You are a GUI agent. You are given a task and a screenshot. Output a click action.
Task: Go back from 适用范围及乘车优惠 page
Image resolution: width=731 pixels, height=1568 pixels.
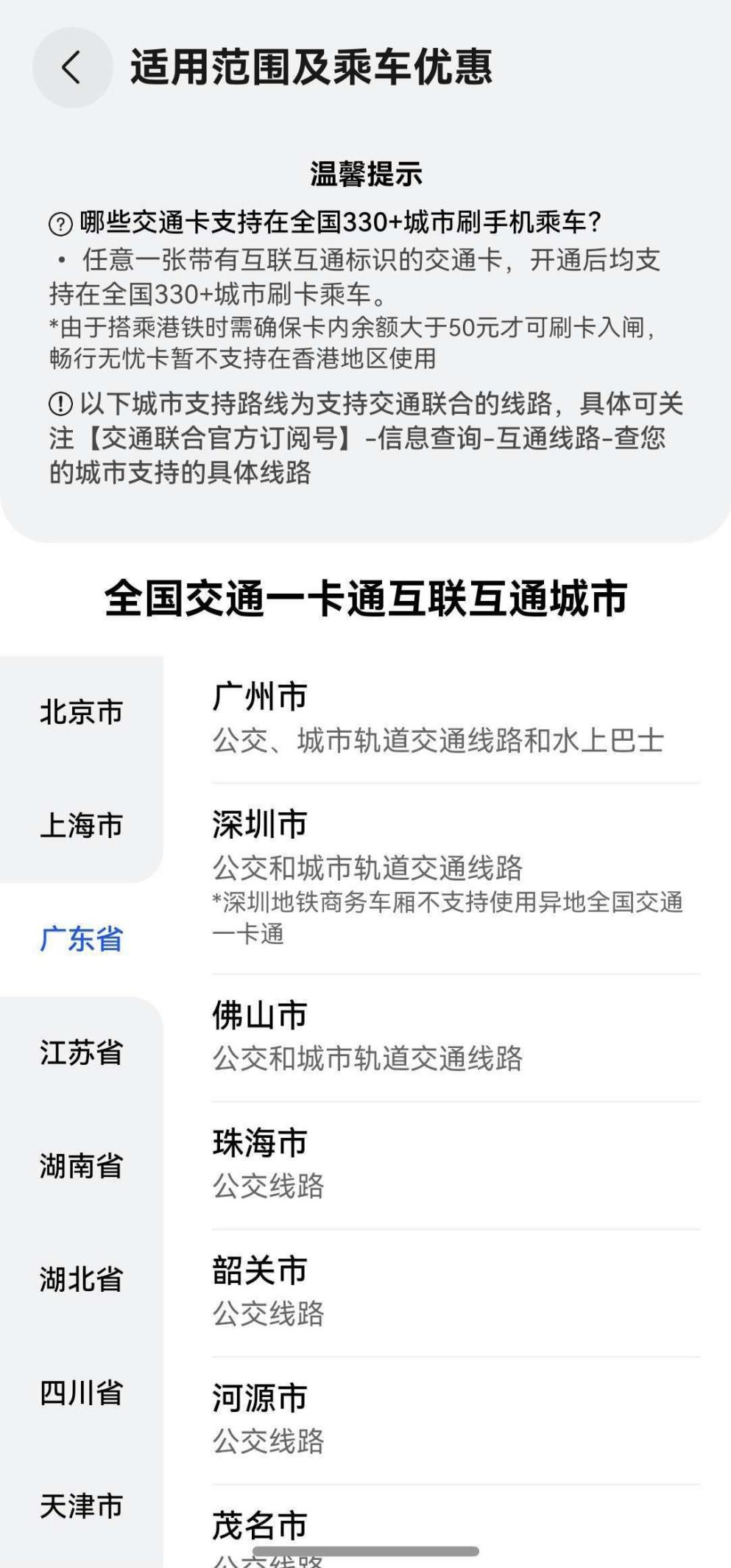(71, 68)
